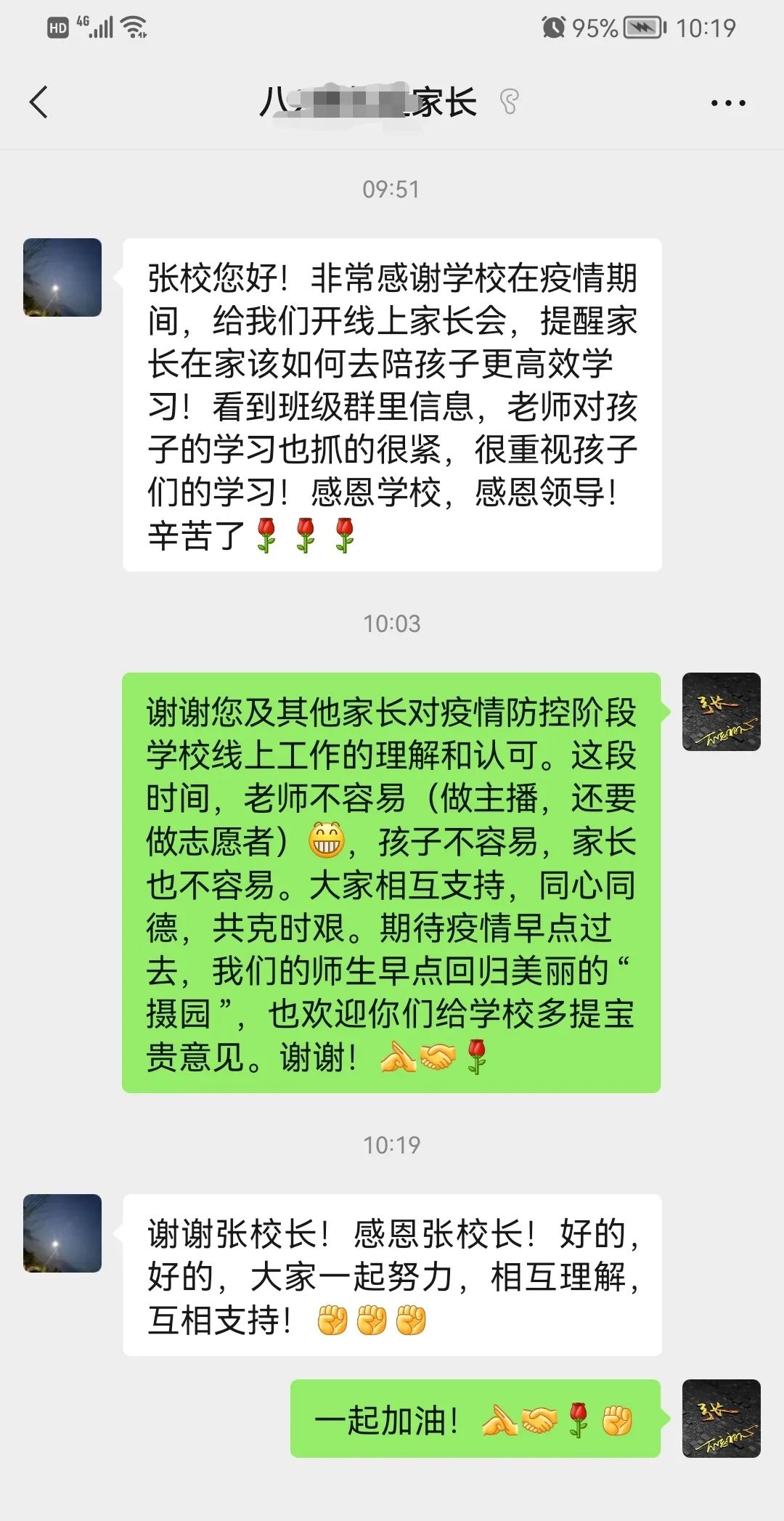
Task: Open the sender's avatar beside the 10:03 message
Action: 721,712
